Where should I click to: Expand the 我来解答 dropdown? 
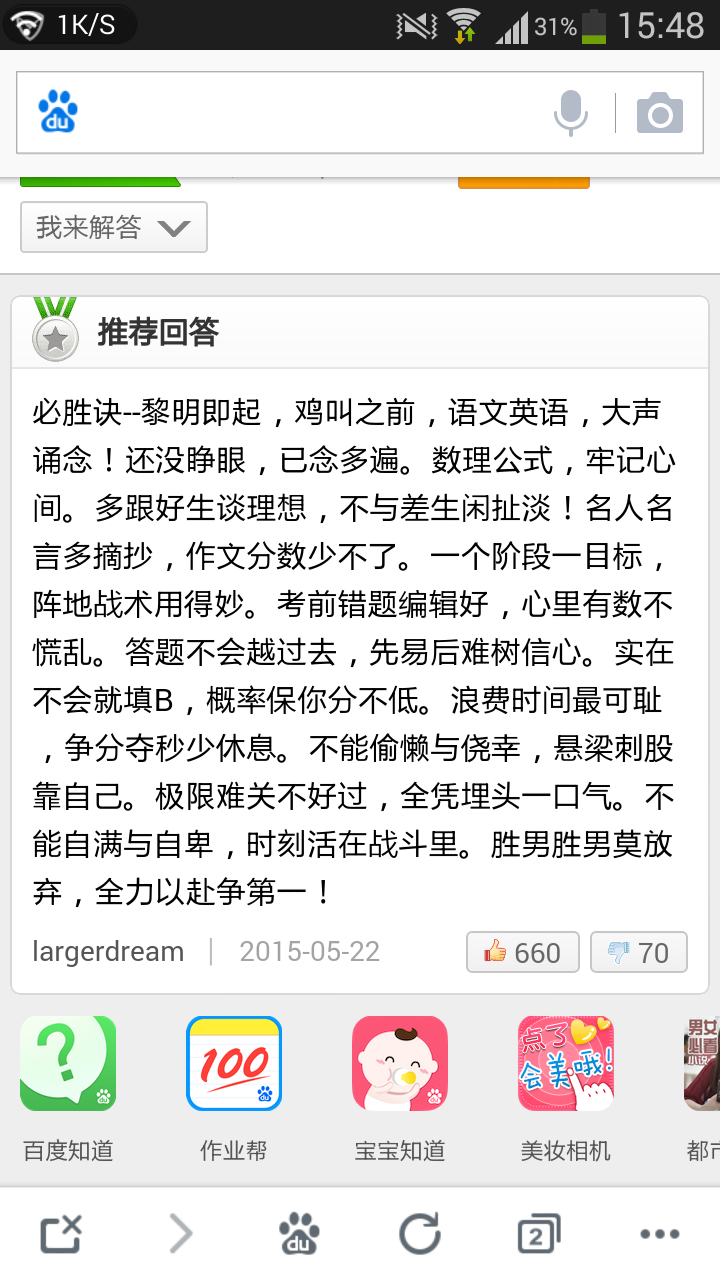click(114, 227)
